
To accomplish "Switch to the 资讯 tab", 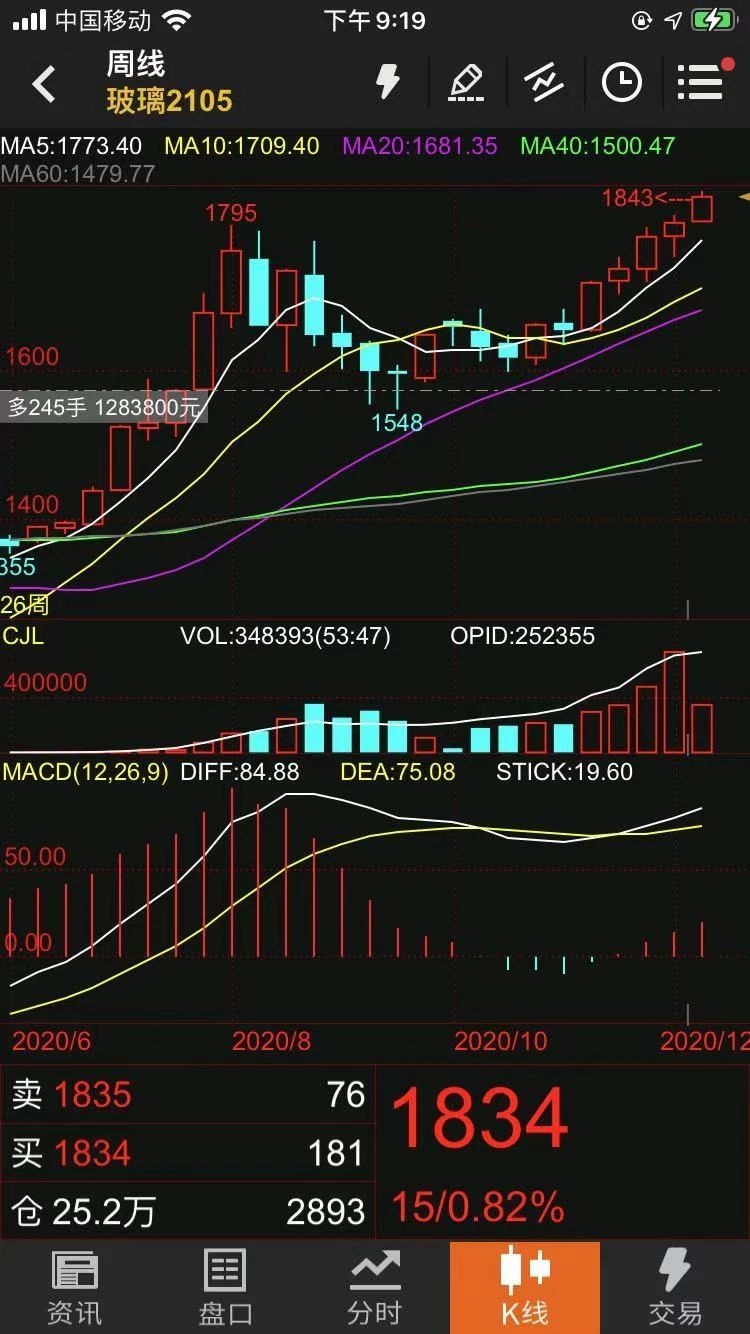I will [x=75, y=1288].
